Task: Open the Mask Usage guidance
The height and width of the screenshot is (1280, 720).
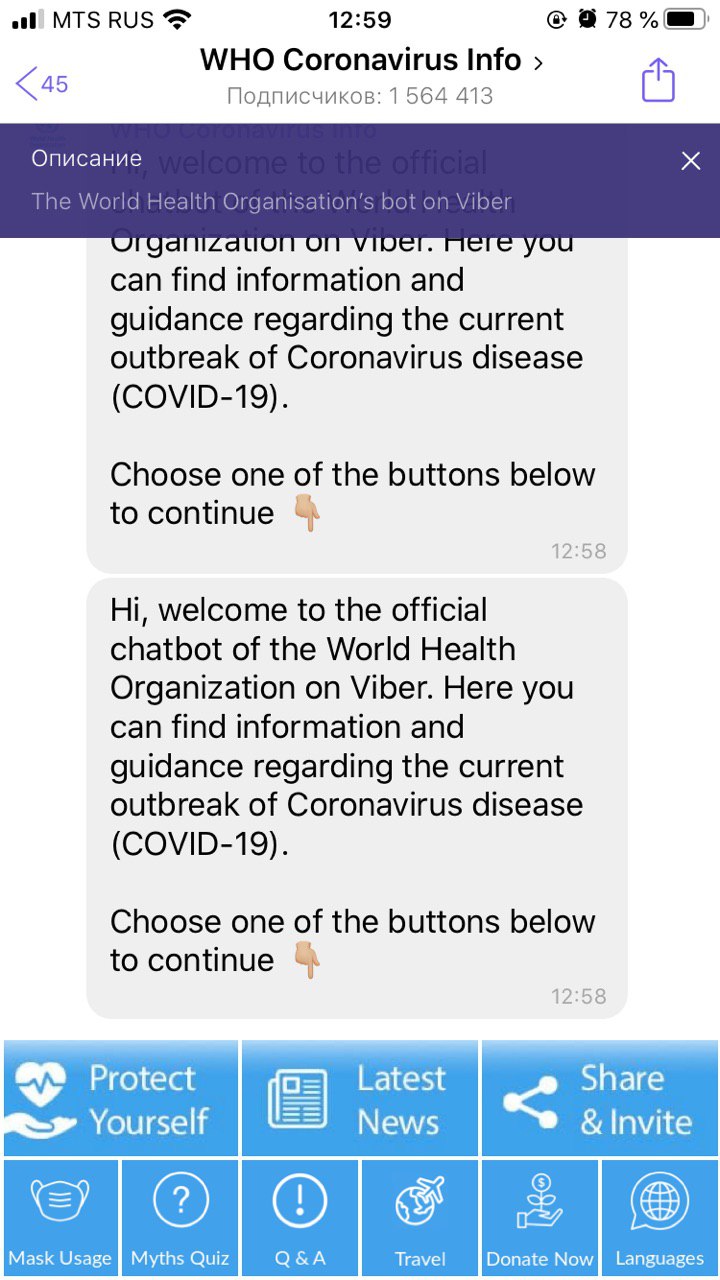Action: click(x=60, y=1217)
